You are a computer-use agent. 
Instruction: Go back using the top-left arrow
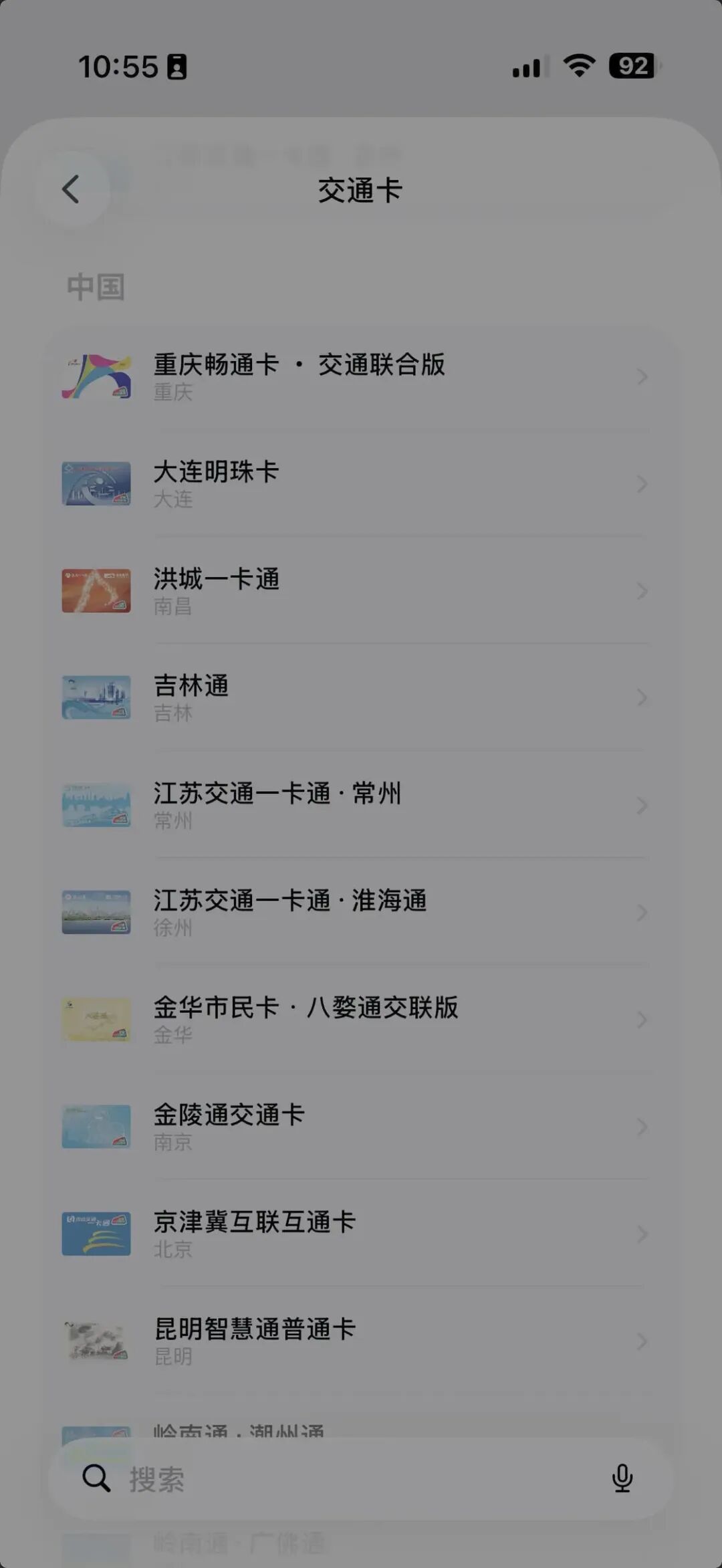[72, 189]
